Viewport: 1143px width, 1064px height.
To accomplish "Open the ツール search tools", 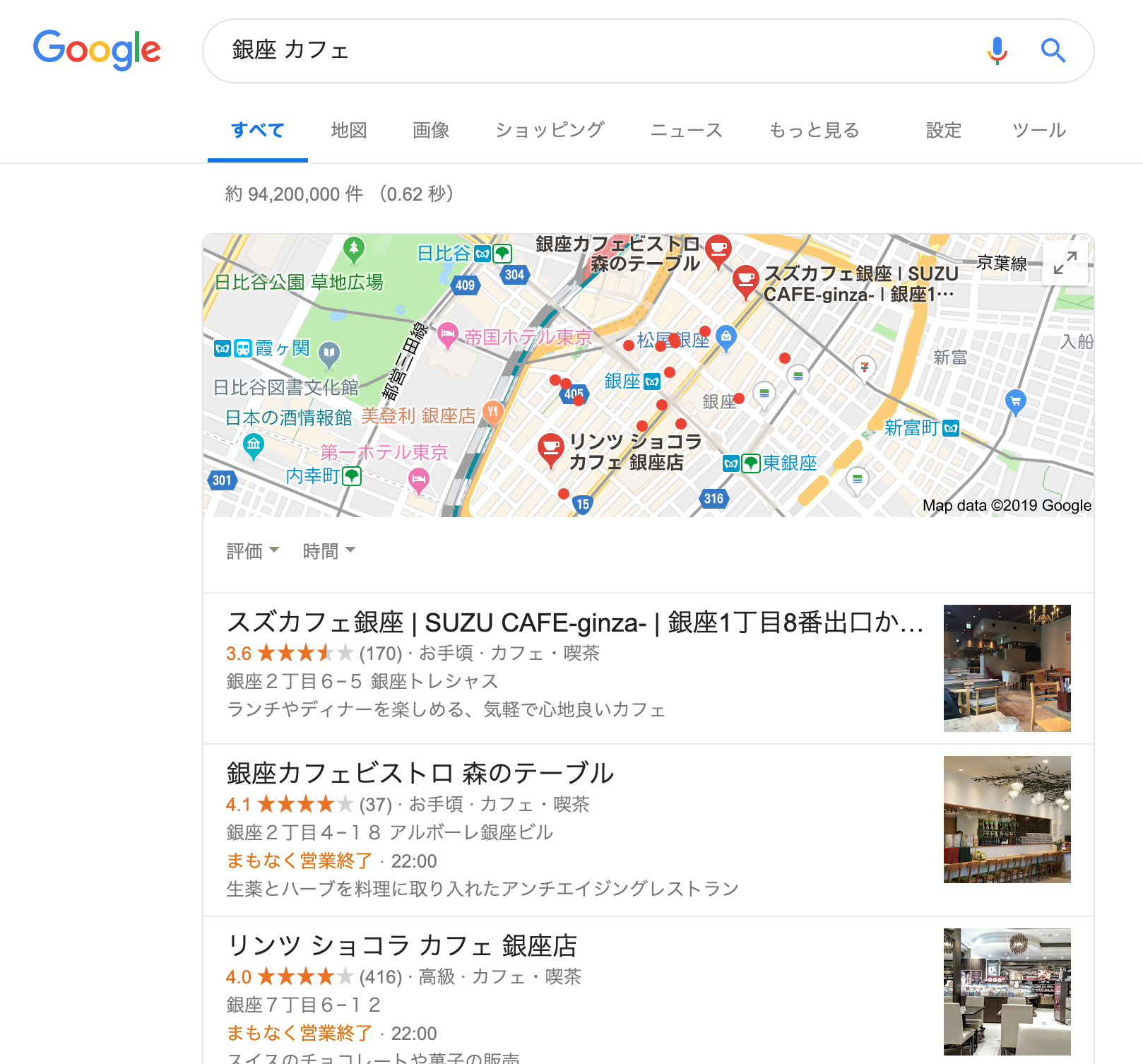I will pyautogui.click(x=1038, y=130).
